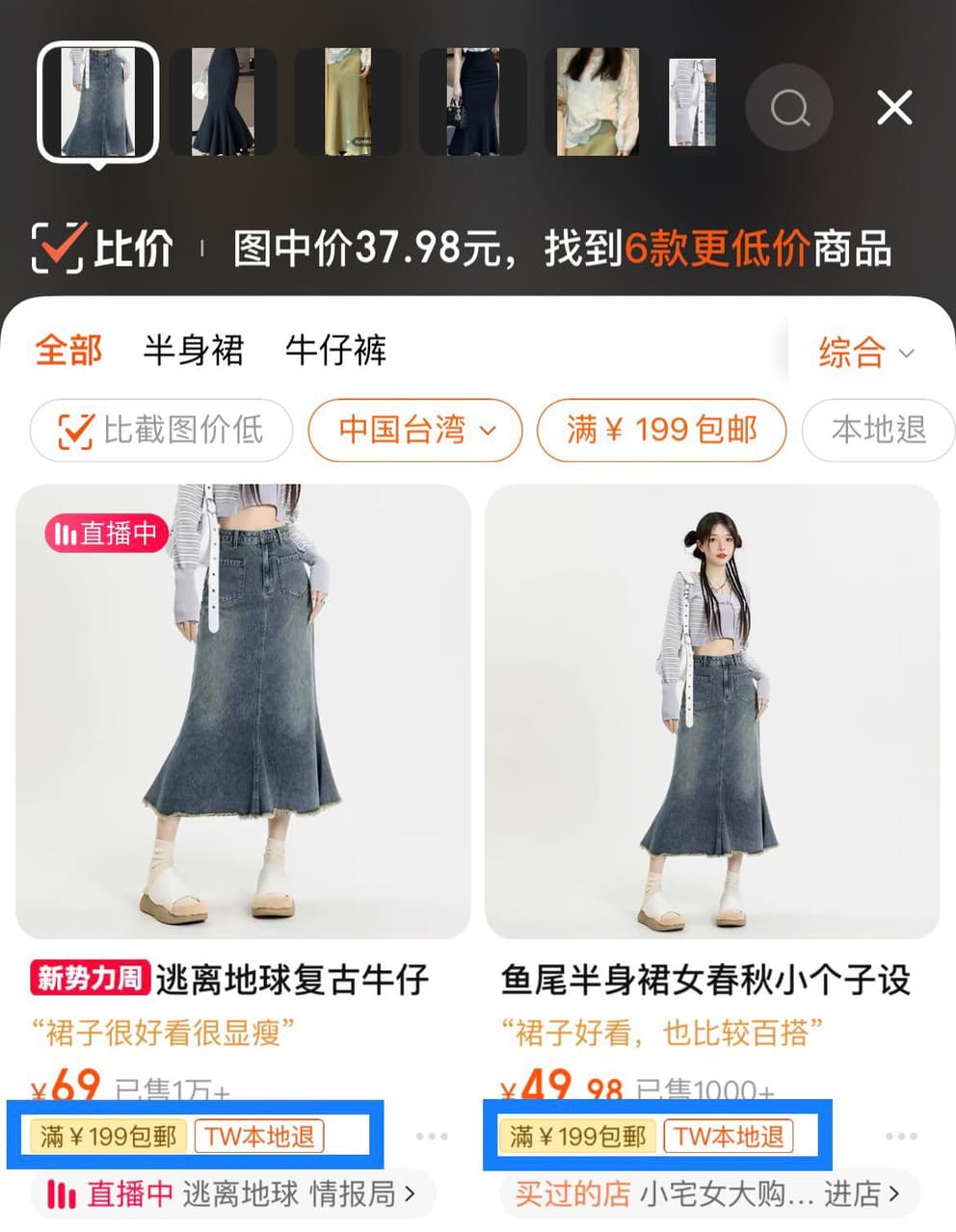Screen dimensions: 956x1232
Task: Toggle the 比截图价低 filter
Action: pos(162,430)
